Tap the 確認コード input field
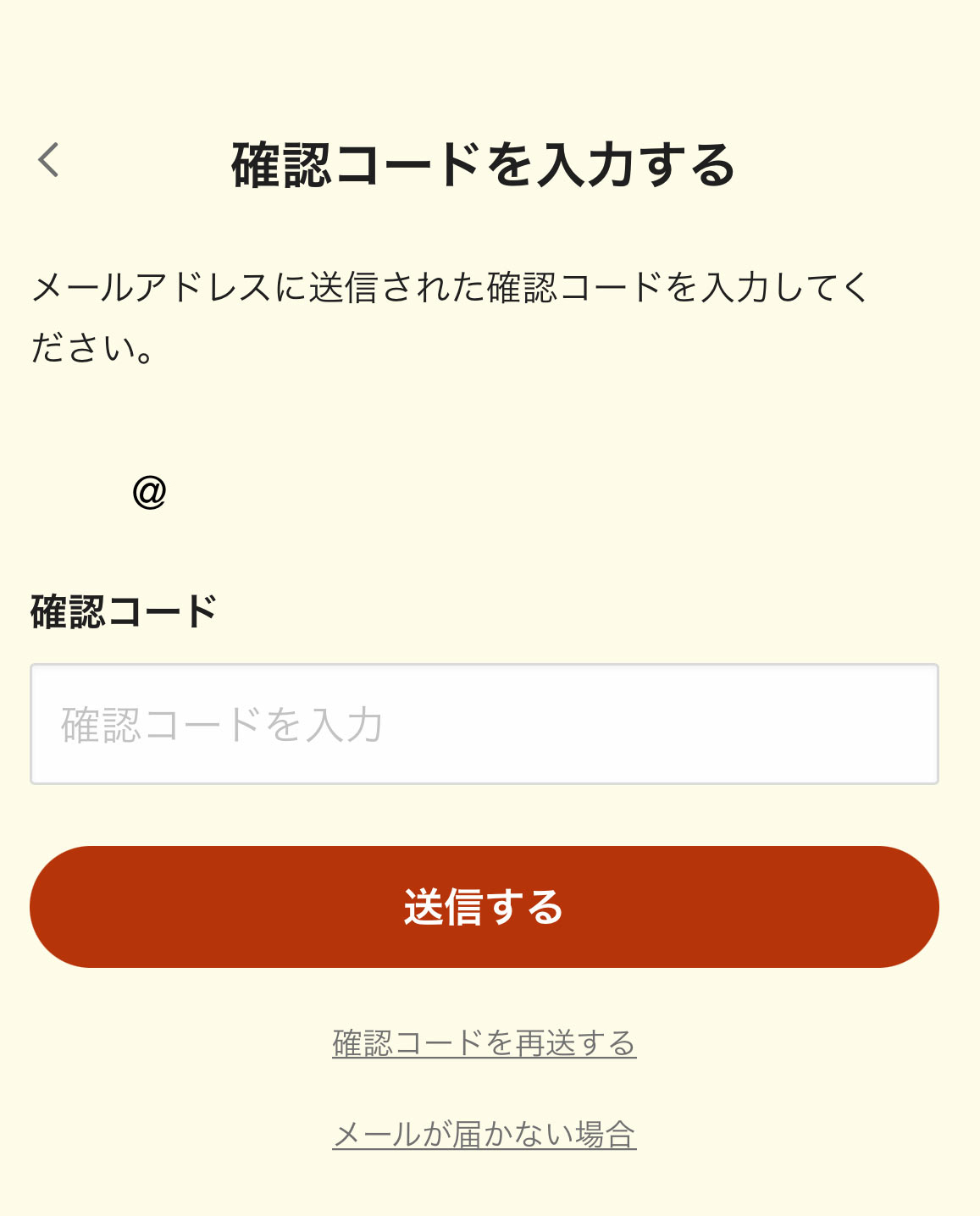Viewport: 980px width, 1216px height. pyautogui.click(x=484, y=724)
